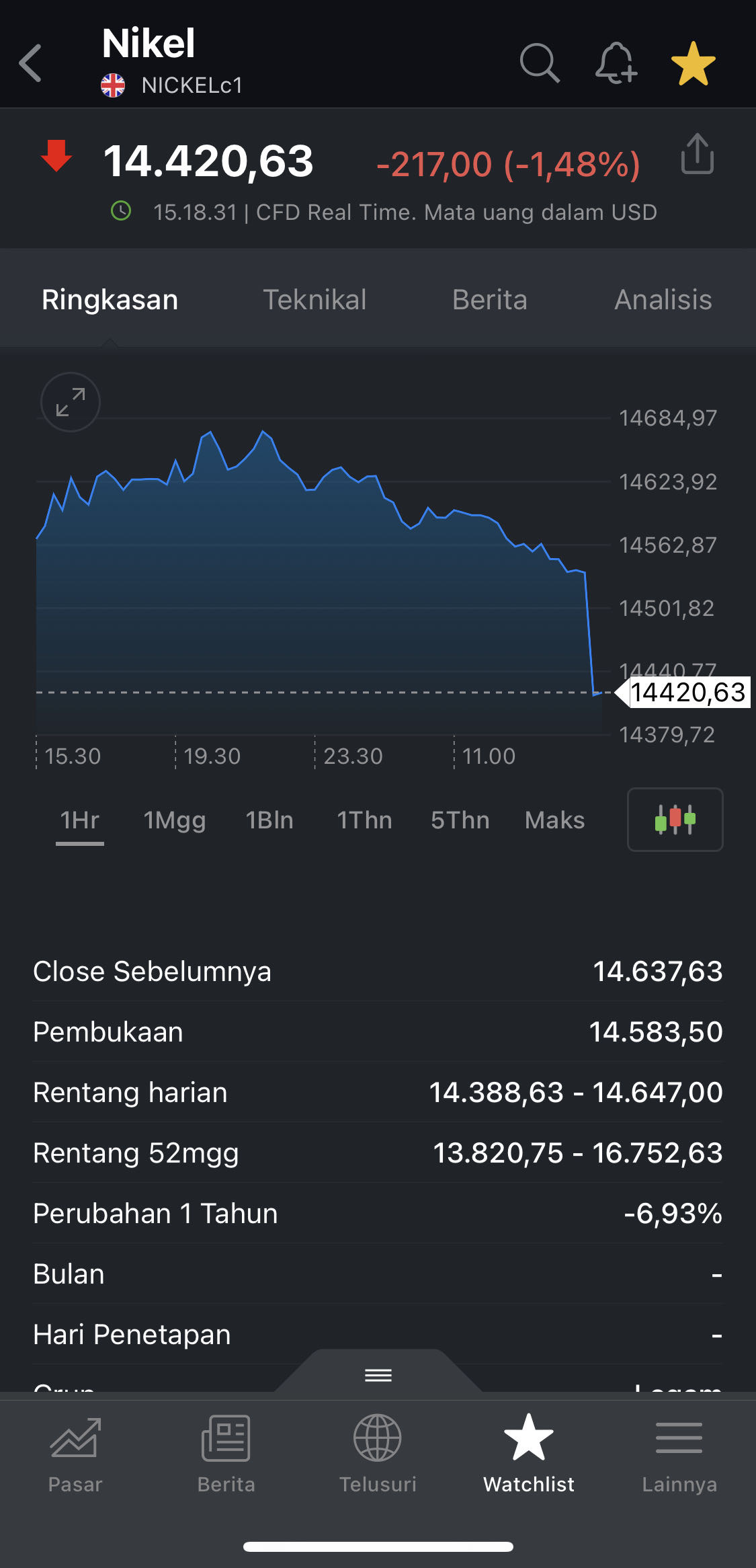Switch to the Teknikal tab
The image size is (756, 1568).
(314, 300)
